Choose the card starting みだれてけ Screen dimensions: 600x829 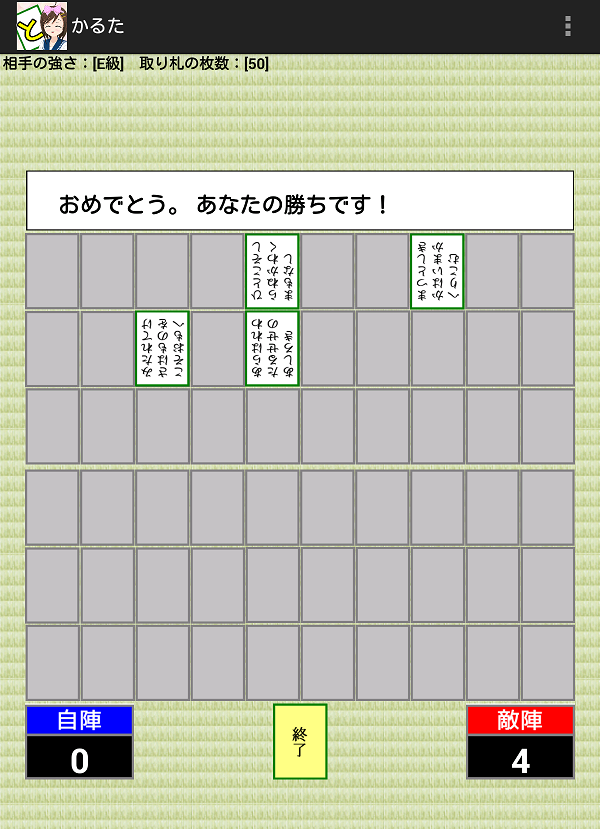[x=162, y=348]
